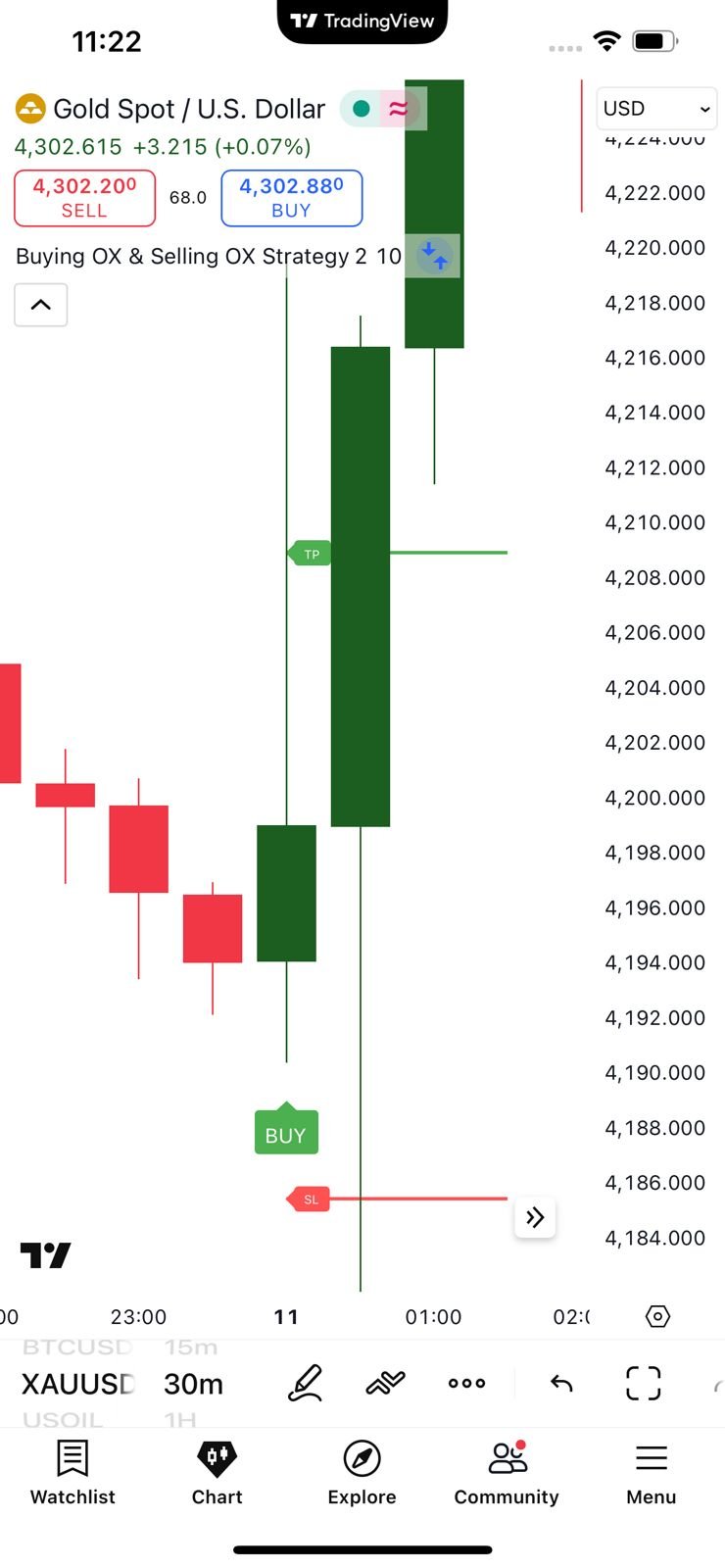Switch to the Watchlist tab
This screenshot has height=1568, width=725.
pyautogui.click(x=72, y=1471)
